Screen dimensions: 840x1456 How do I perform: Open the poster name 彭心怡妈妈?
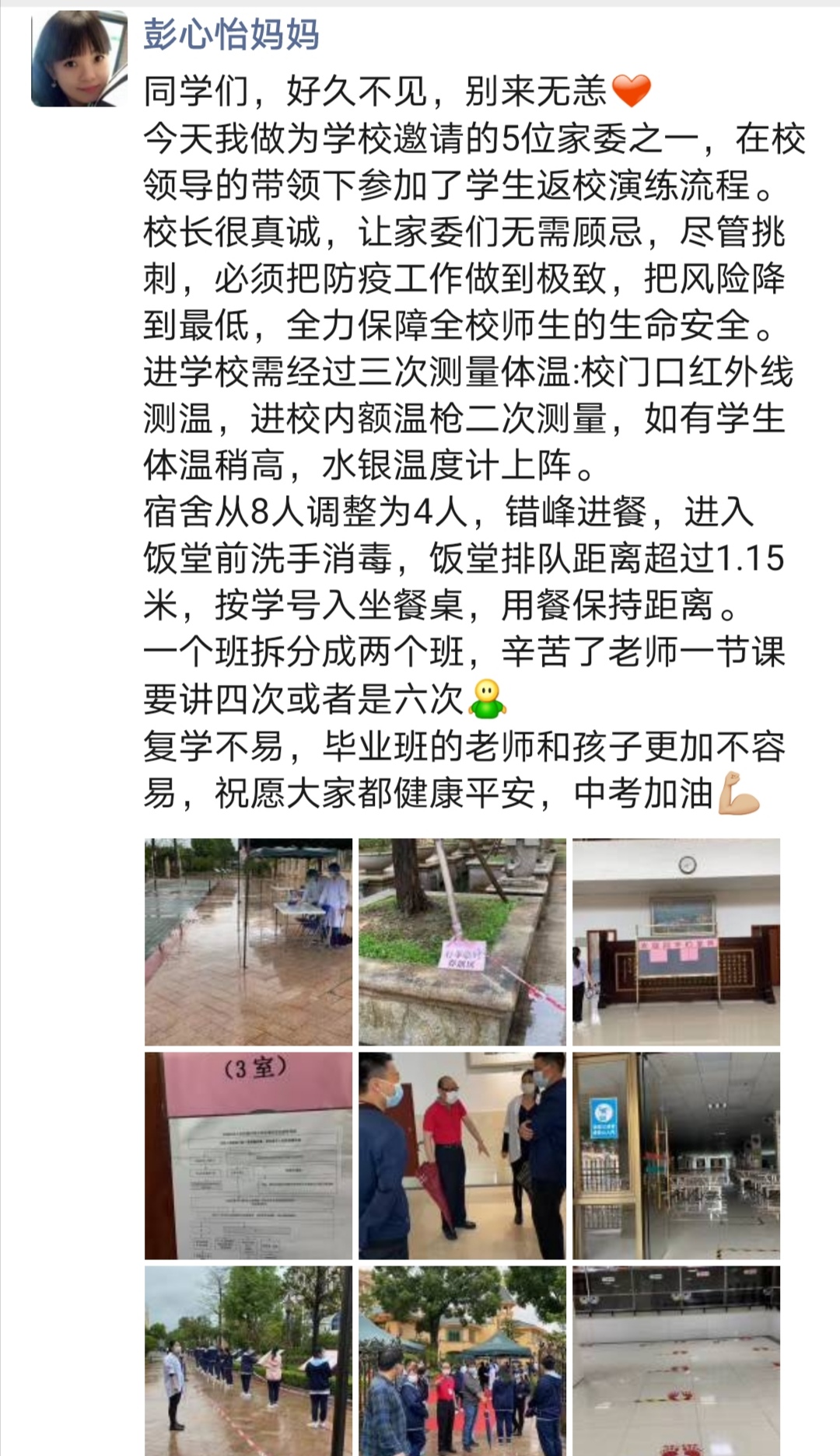click(x=231, y=34)
